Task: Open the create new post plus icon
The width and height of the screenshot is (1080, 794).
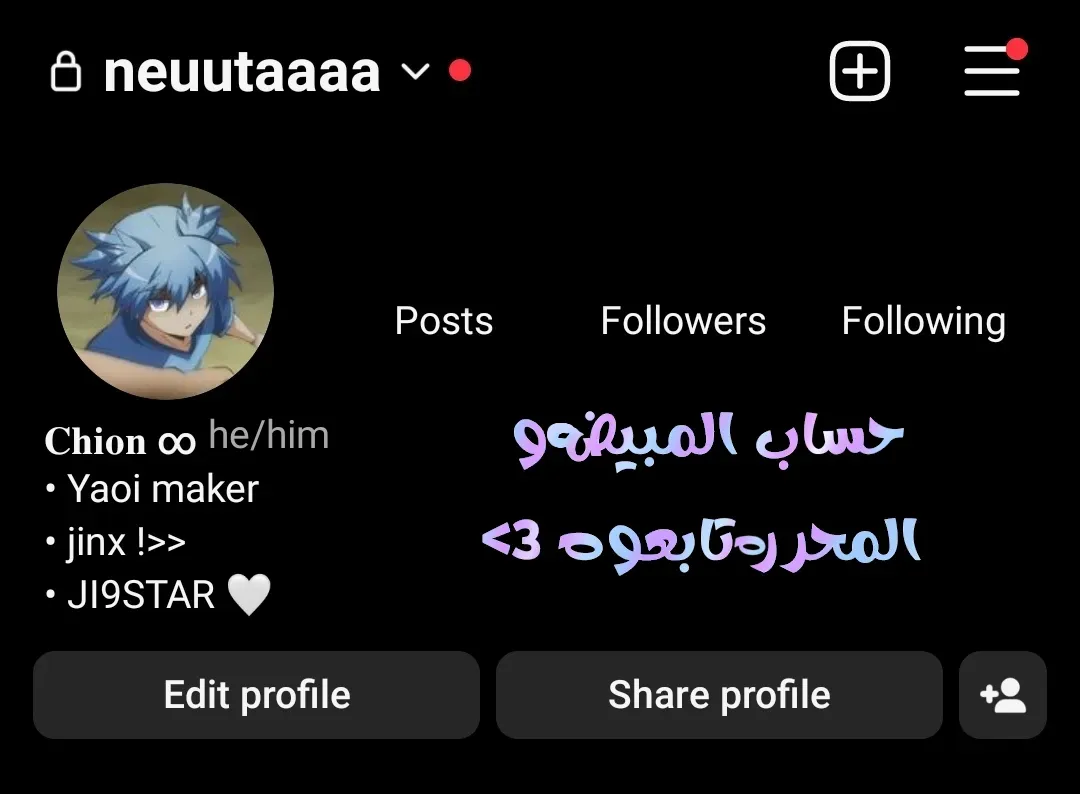Action: [859, 71]
